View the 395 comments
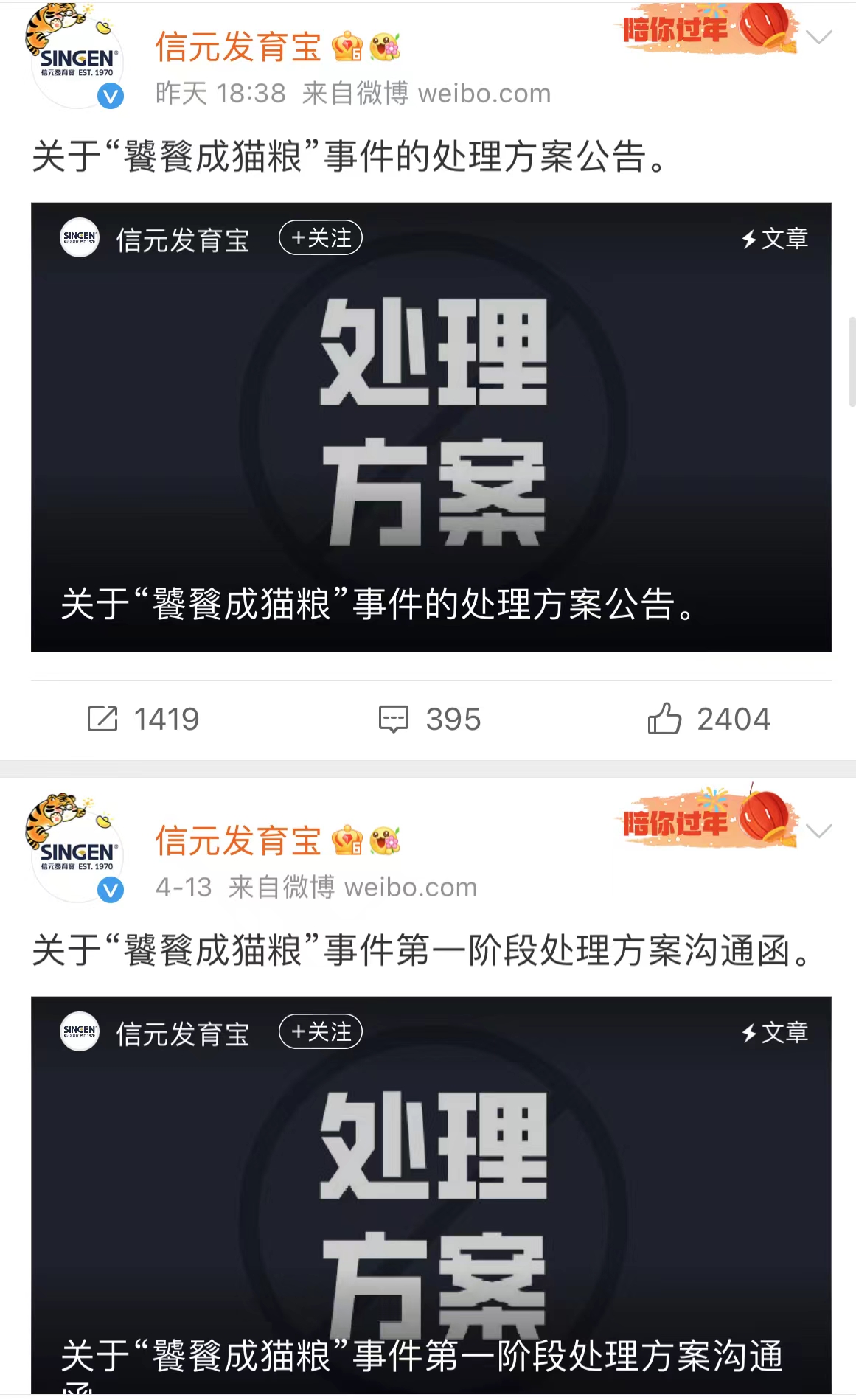This screenshot has height=1400, width=856. coord(429,719)
